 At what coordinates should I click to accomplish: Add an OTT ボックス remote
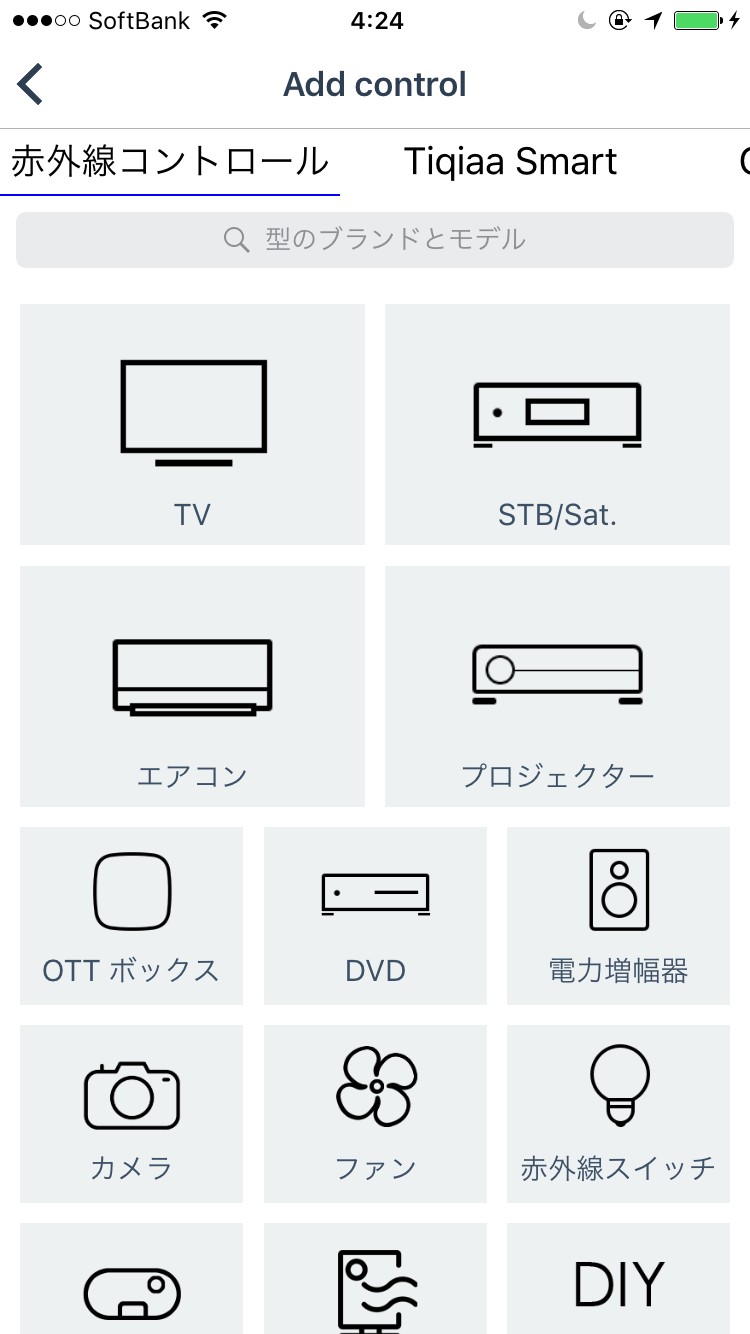click(131, 915)
